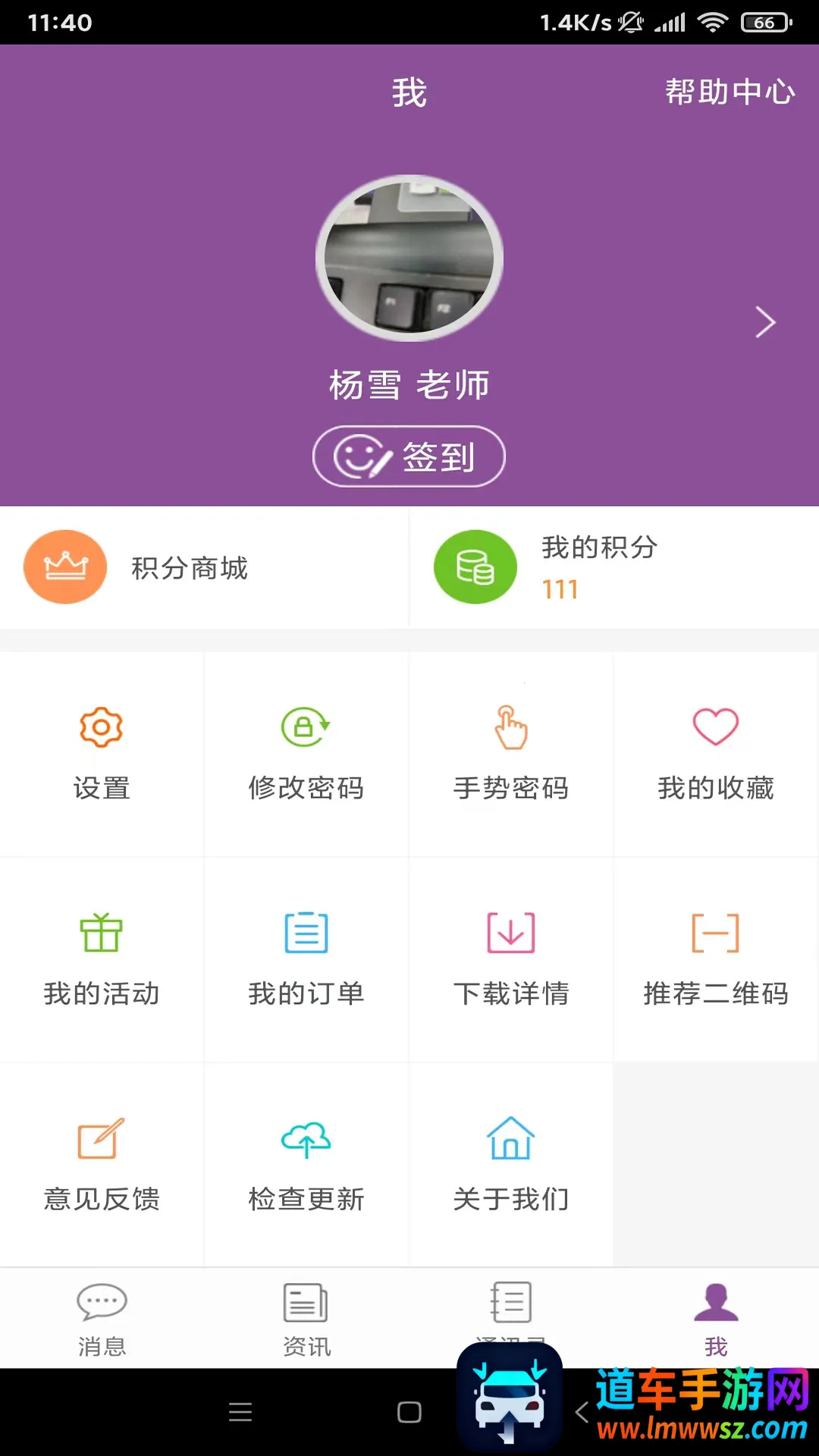Open 积分商城 points mall

136,567
